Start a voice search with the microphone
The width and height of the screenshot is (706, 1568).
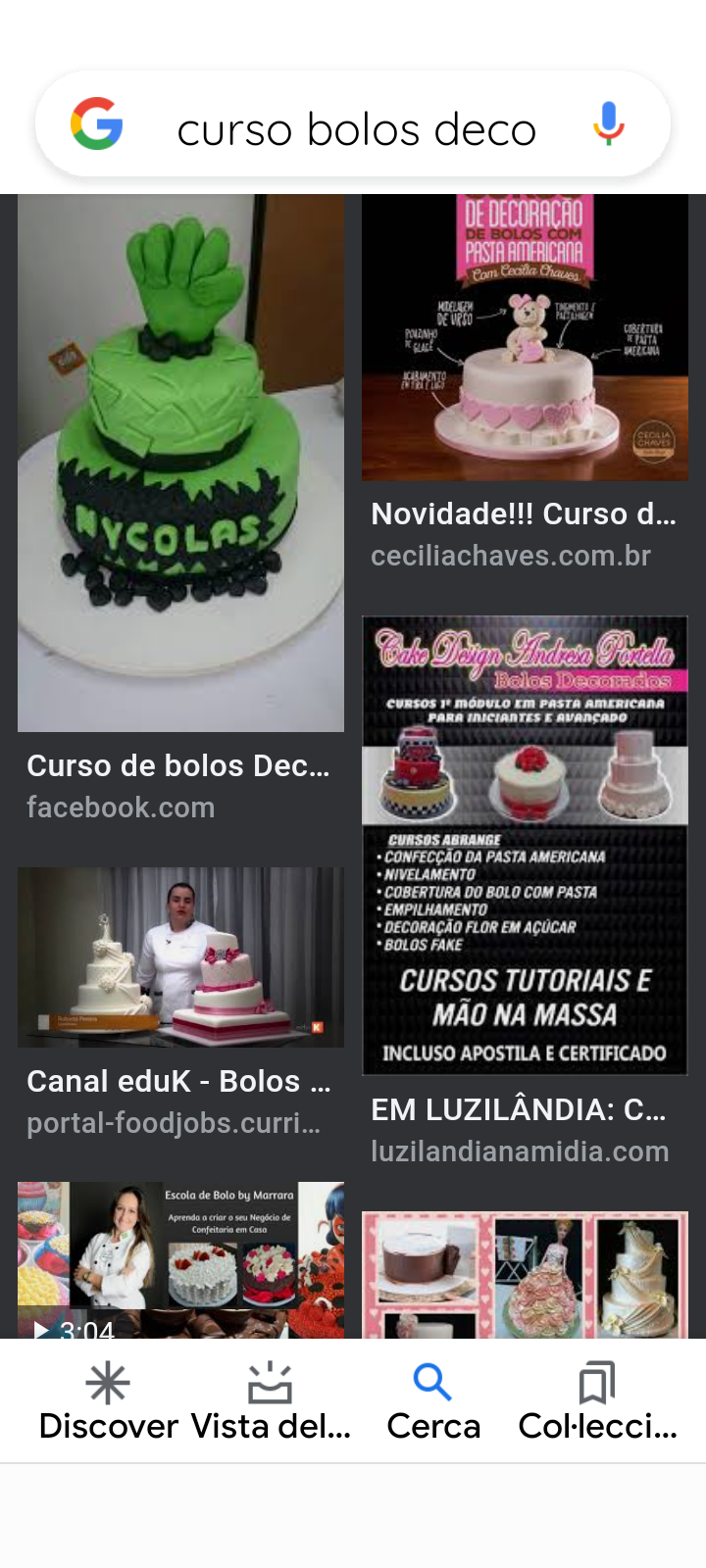(608, 124)
